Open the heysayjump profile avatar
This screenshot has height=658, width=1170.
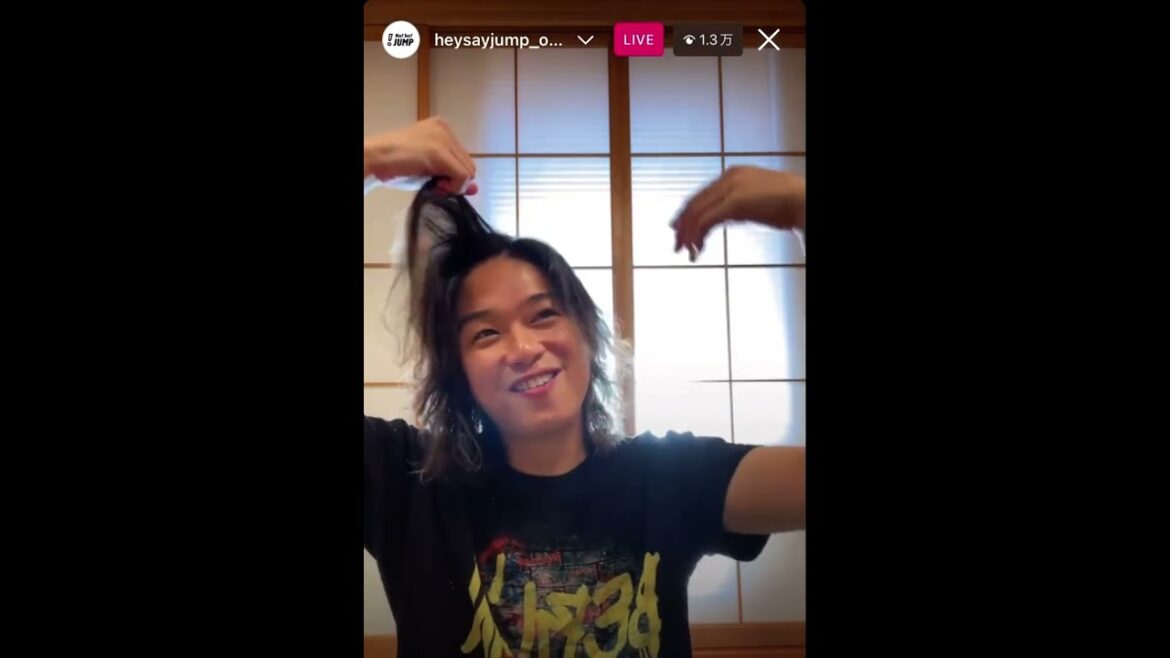401,40
